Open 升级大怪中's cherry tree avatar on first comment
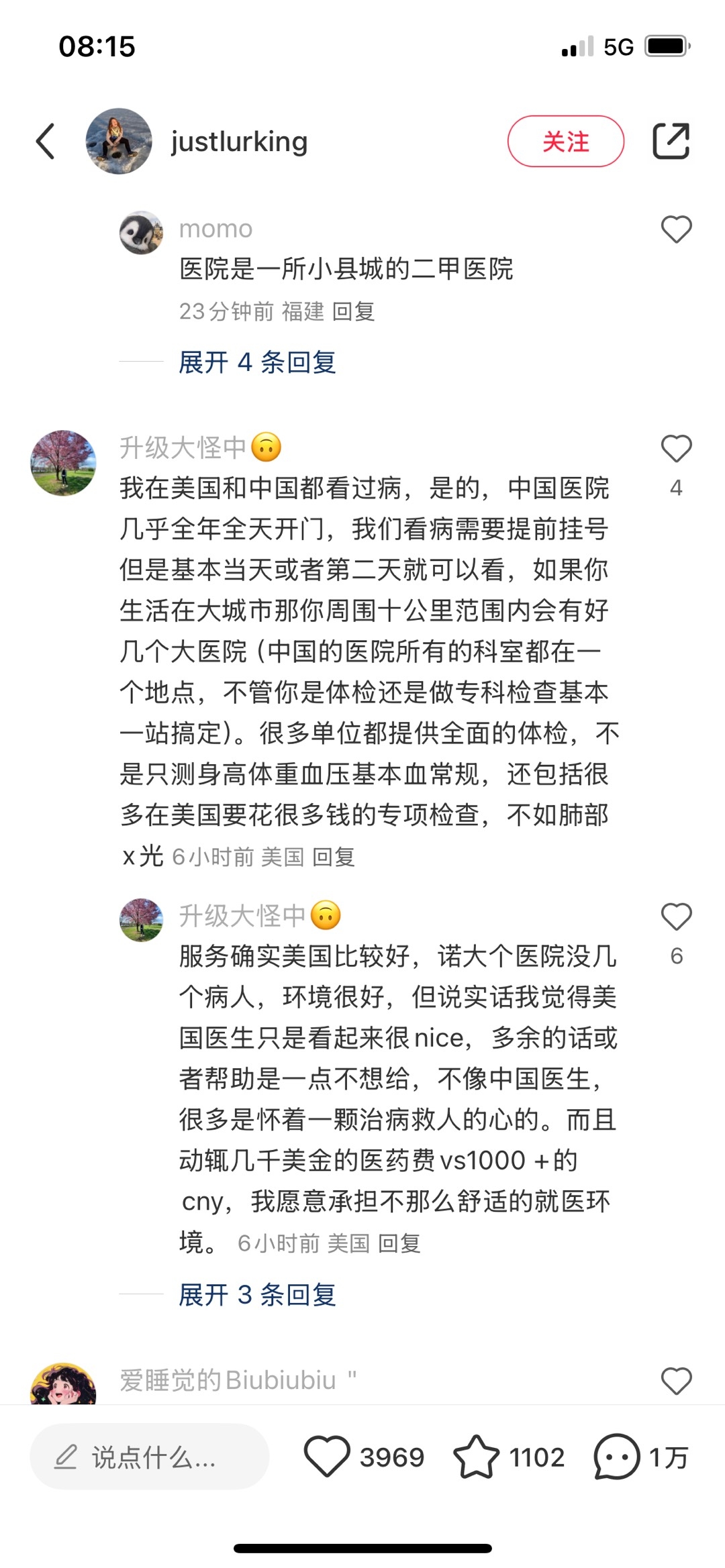725x1568 pixels. [63, 463]
